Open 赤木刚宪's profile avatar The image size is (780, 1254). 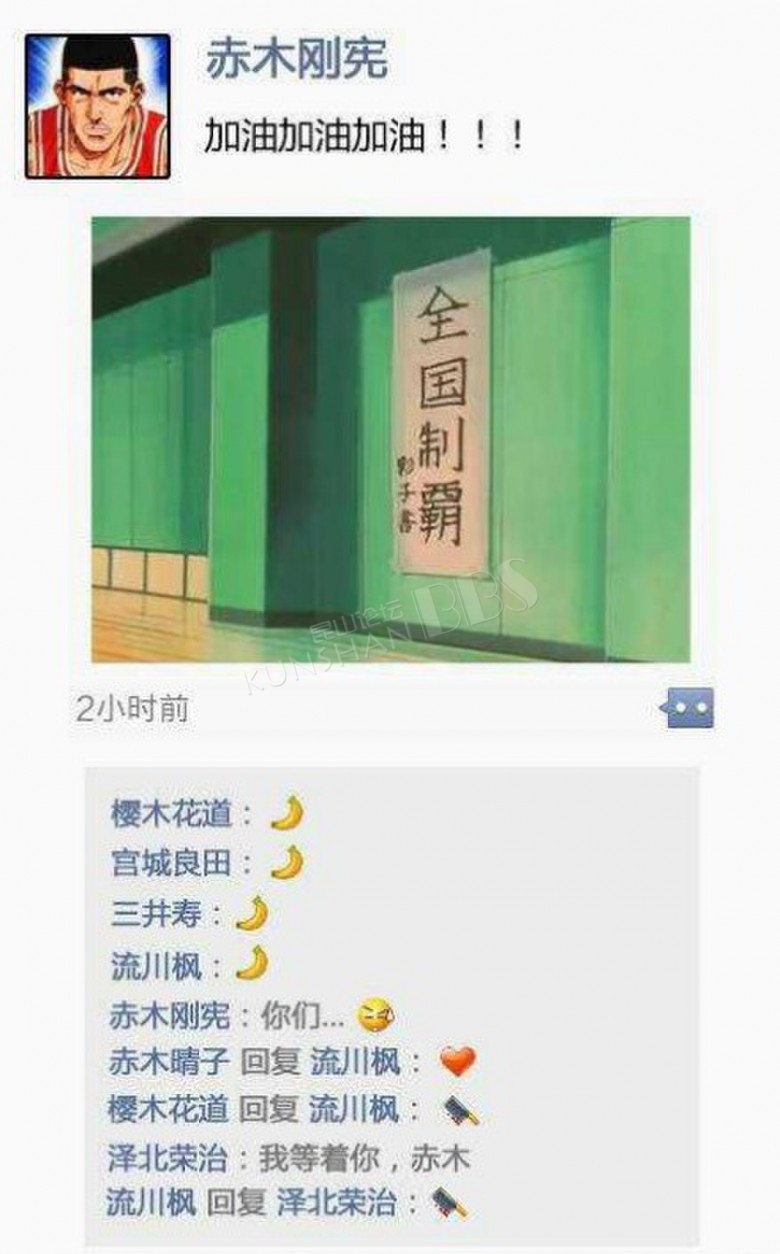click(97, 106)
